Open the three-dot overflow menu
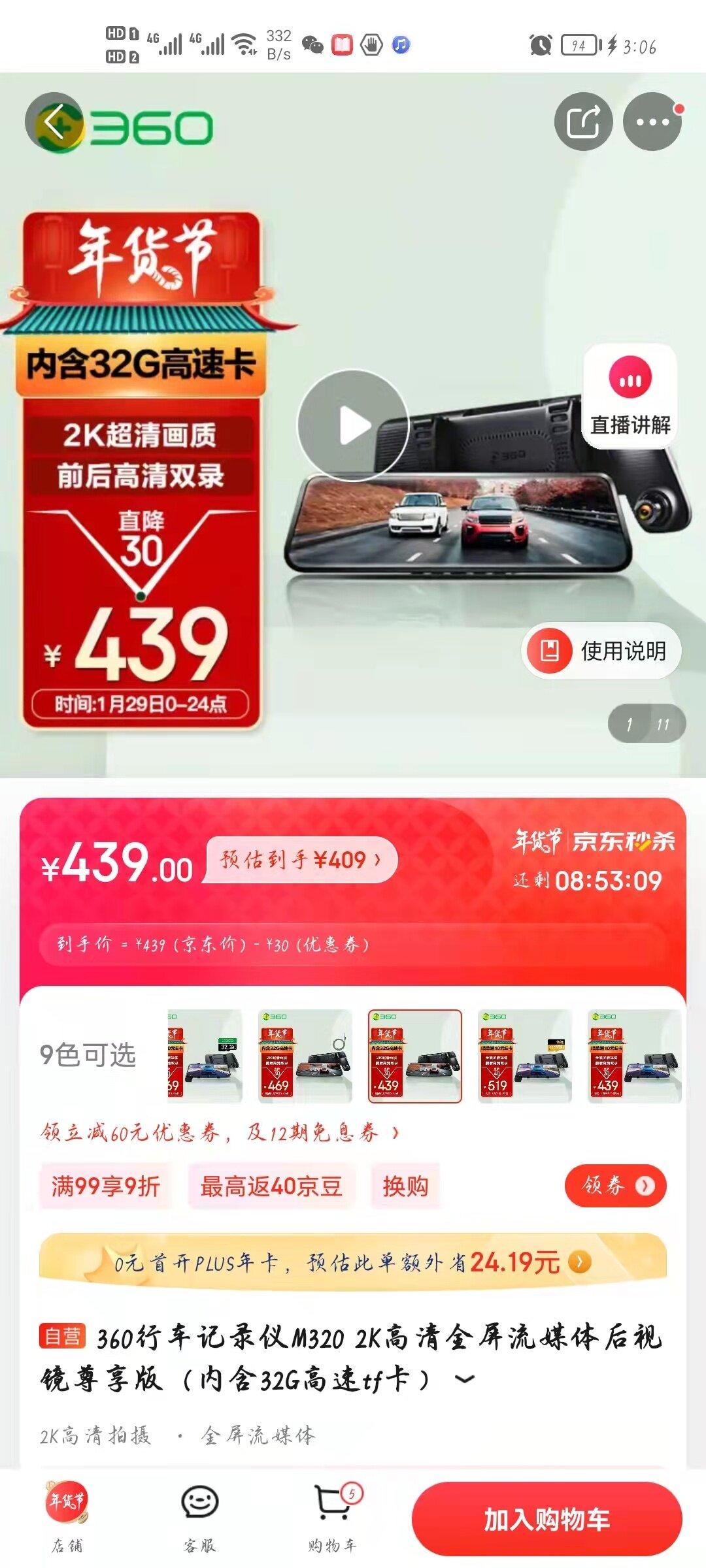This screenshot has height=1568, width=706. 652,122
